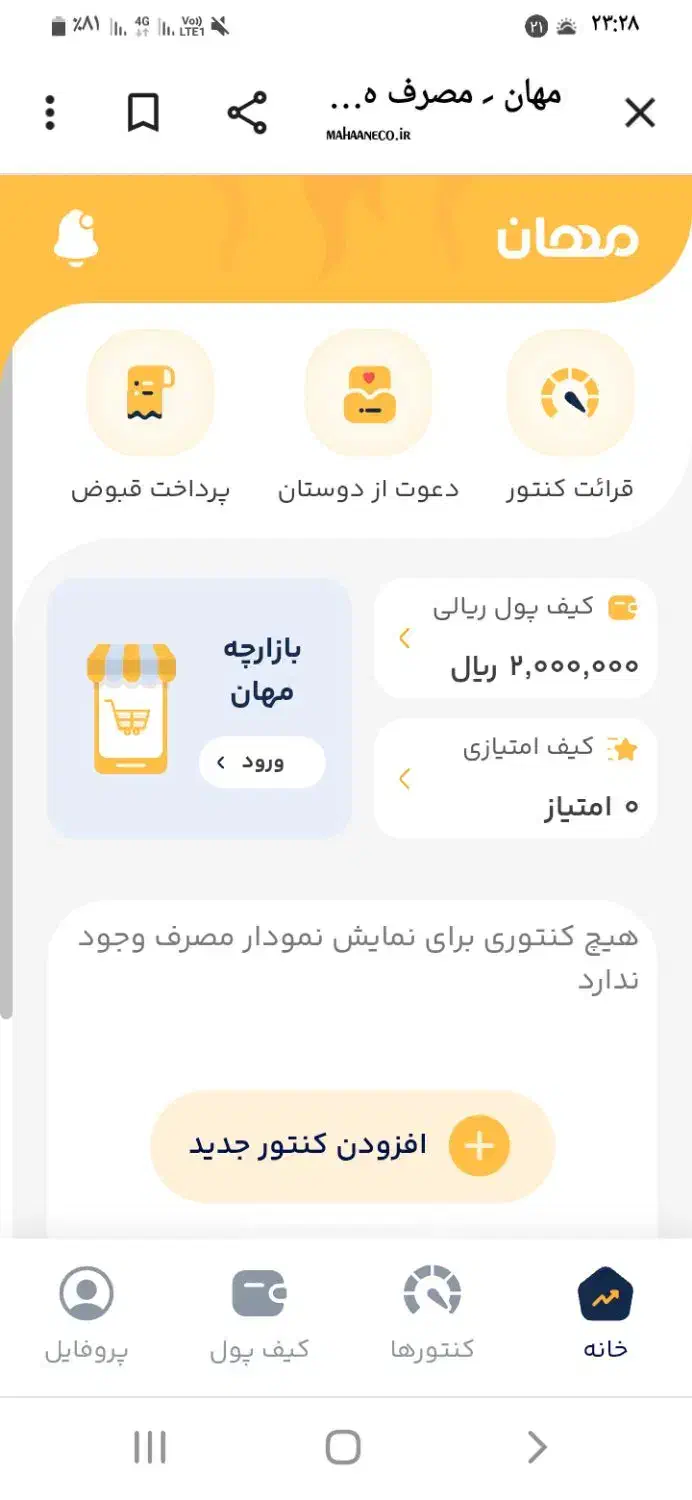Open the کیف پول ریالی card
This screenshot has width=692, height=1500.
[x=515, y=638]
